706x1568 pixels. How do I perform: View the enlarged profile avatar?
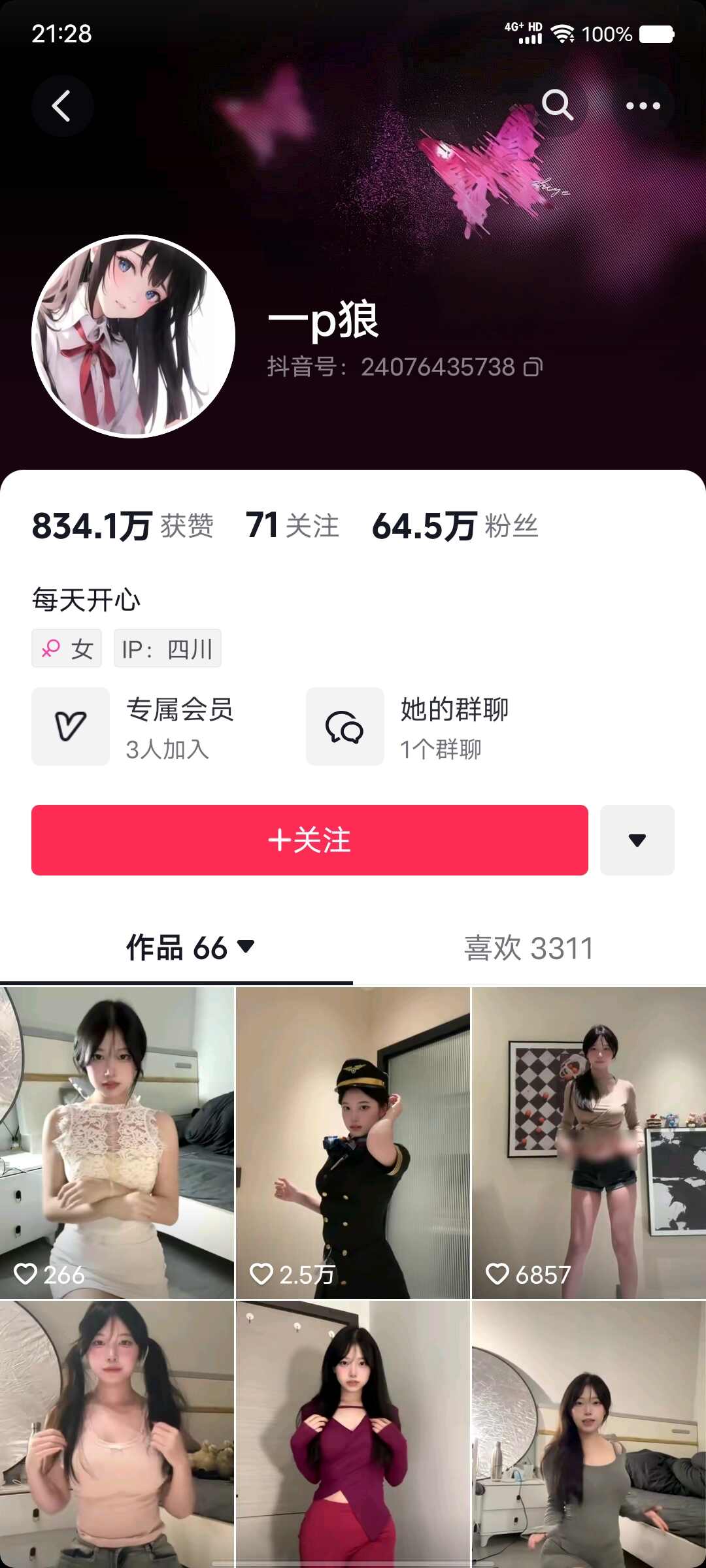coord(133,336)
